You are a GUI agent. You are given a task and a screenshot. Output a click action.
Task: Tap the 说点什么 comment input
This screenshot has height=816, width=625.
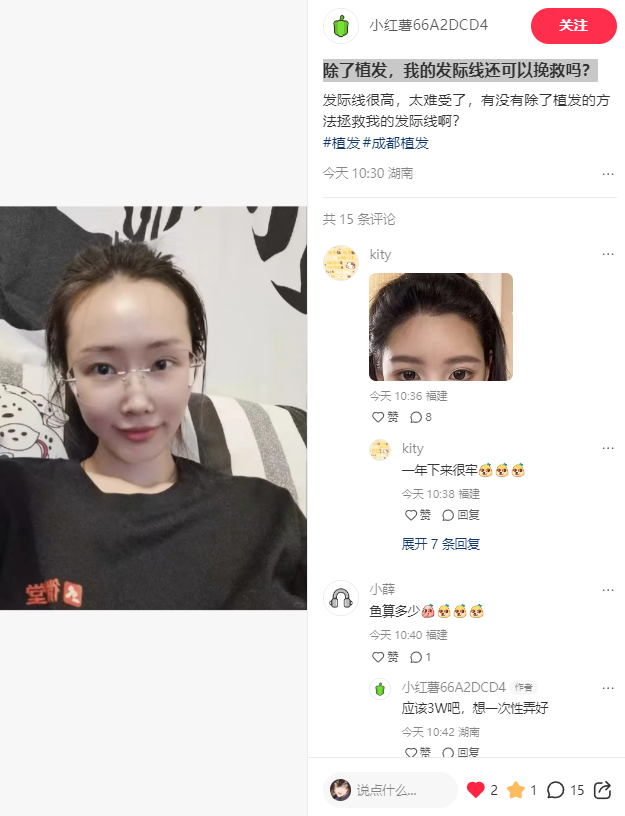tap(392, 790)
